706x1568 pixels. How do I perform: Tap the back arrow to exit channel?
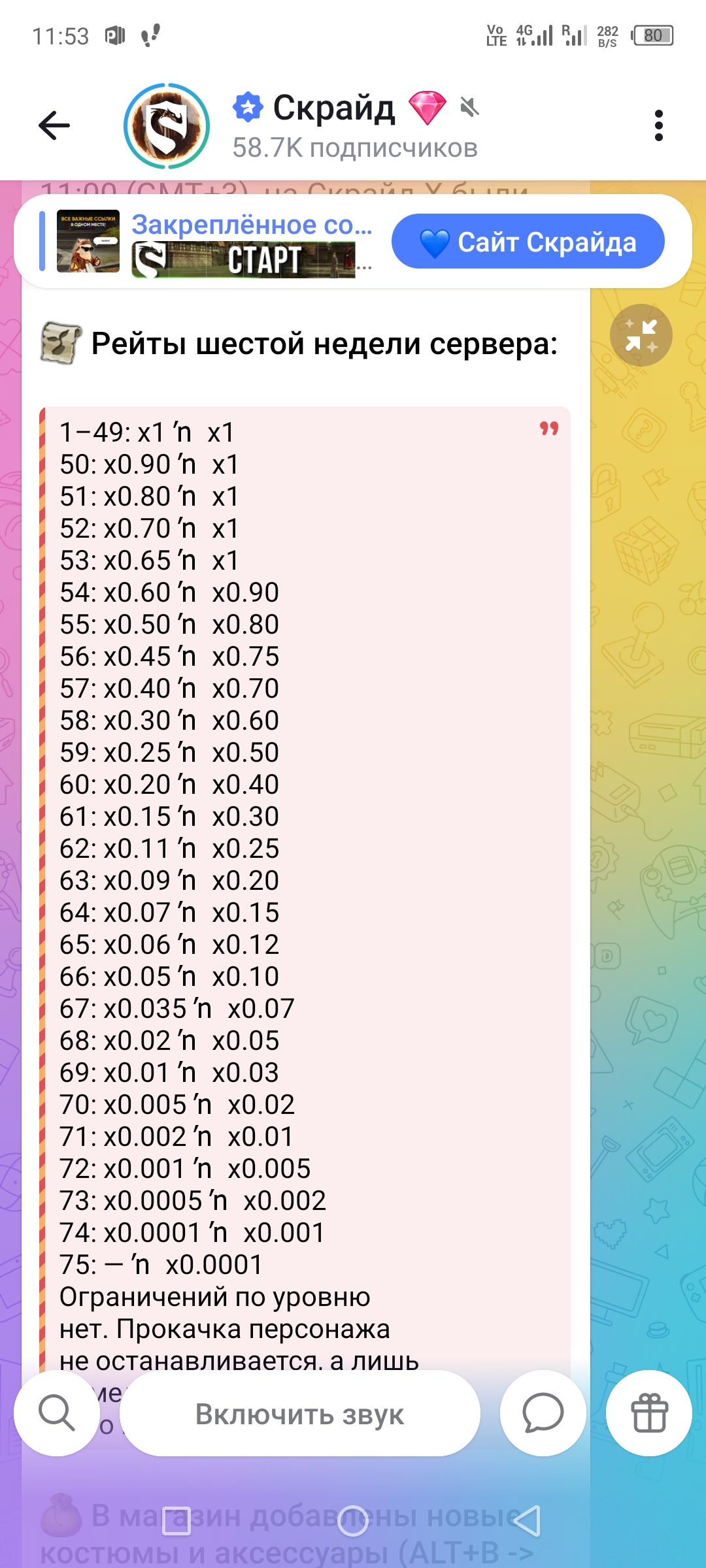(55, 124)
